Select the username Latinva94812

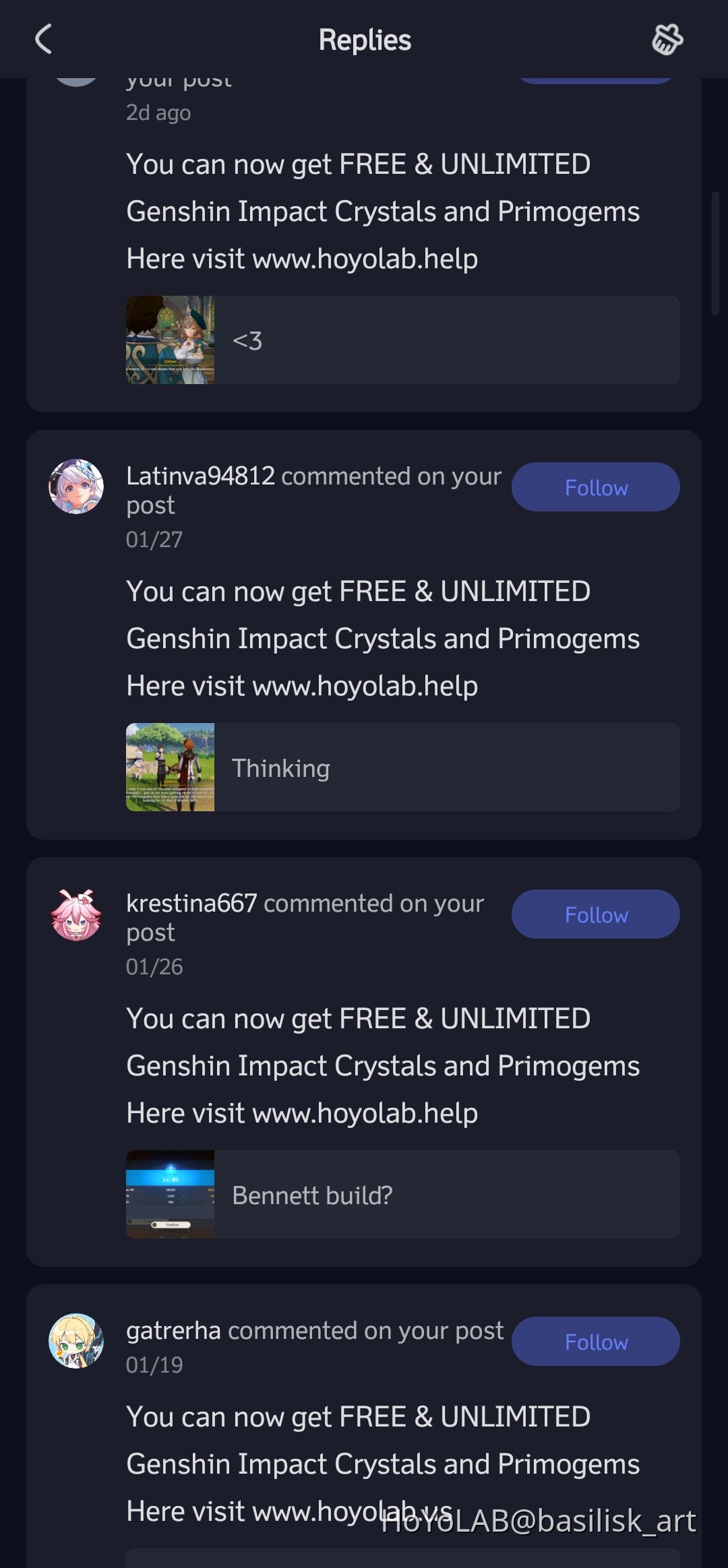(201, 475)
